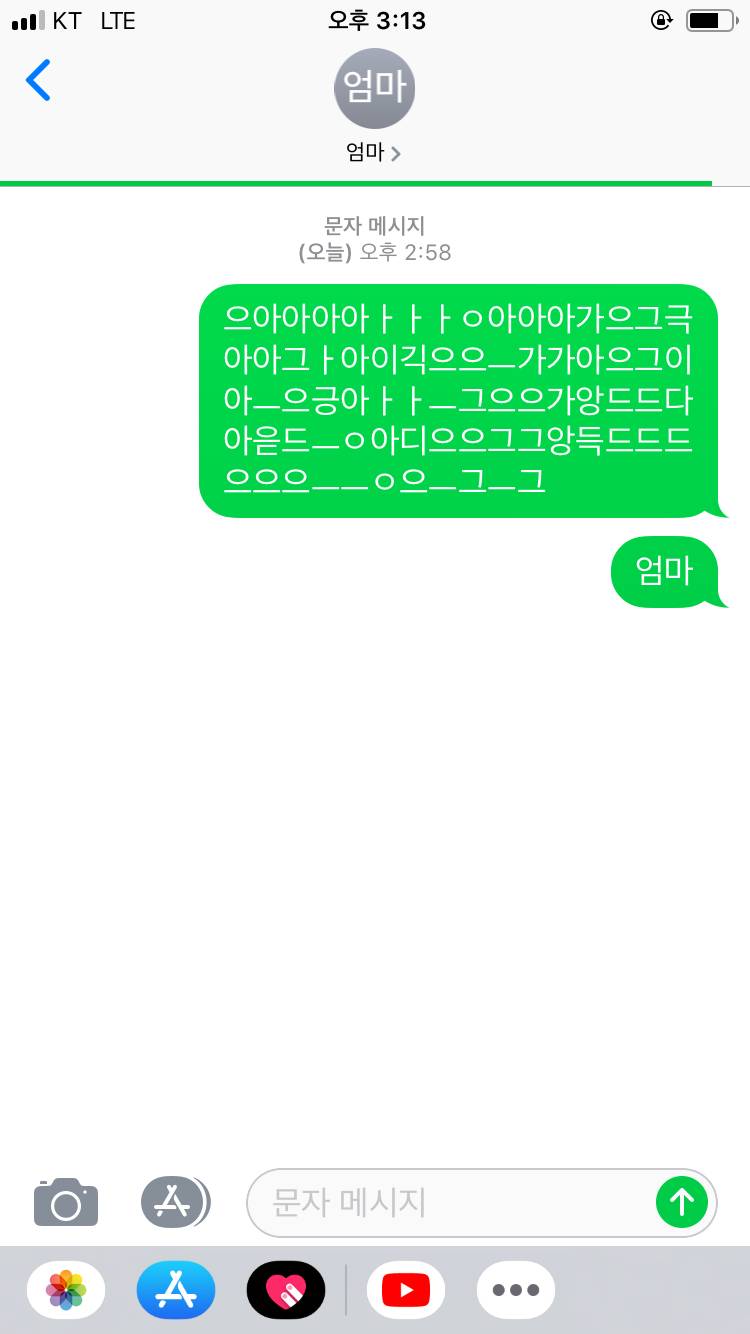Open the blue App Store icon in app drawer
This screenshot has width=750, height=1334.
175,1290
